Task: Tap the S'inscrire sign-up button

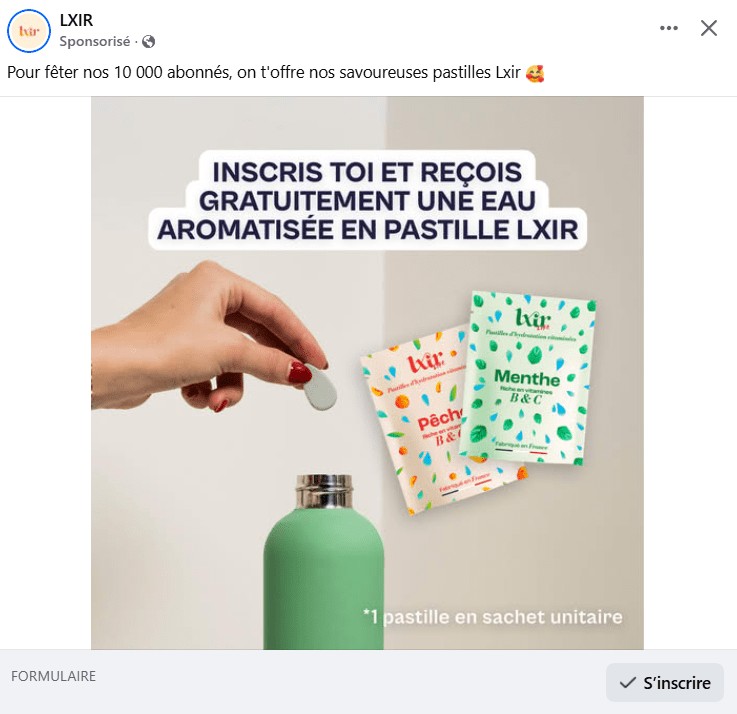Action: pos(665,683)
